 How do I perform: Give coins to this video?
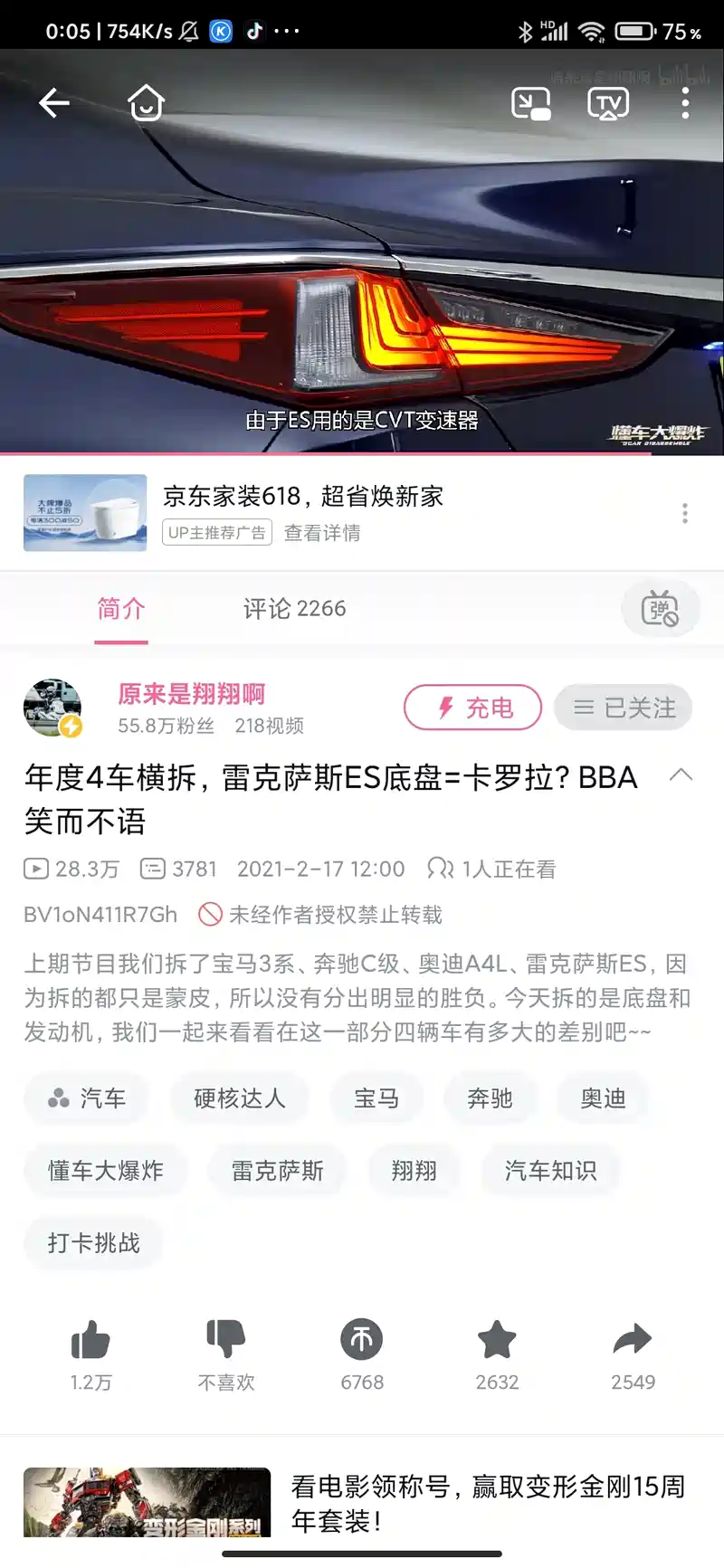(x=362, y=1341)
